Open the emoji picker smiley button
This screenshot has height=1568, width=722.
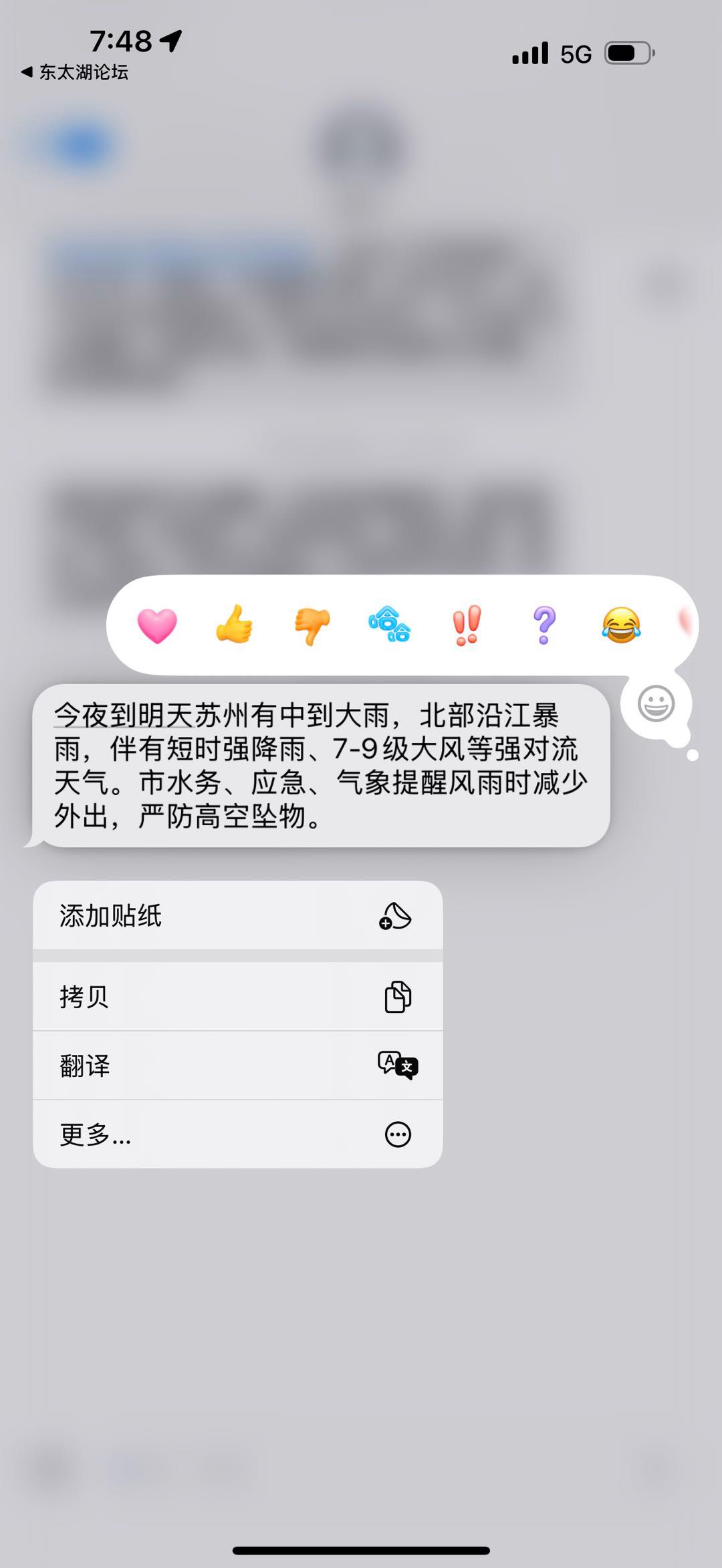tap(656, 703)
